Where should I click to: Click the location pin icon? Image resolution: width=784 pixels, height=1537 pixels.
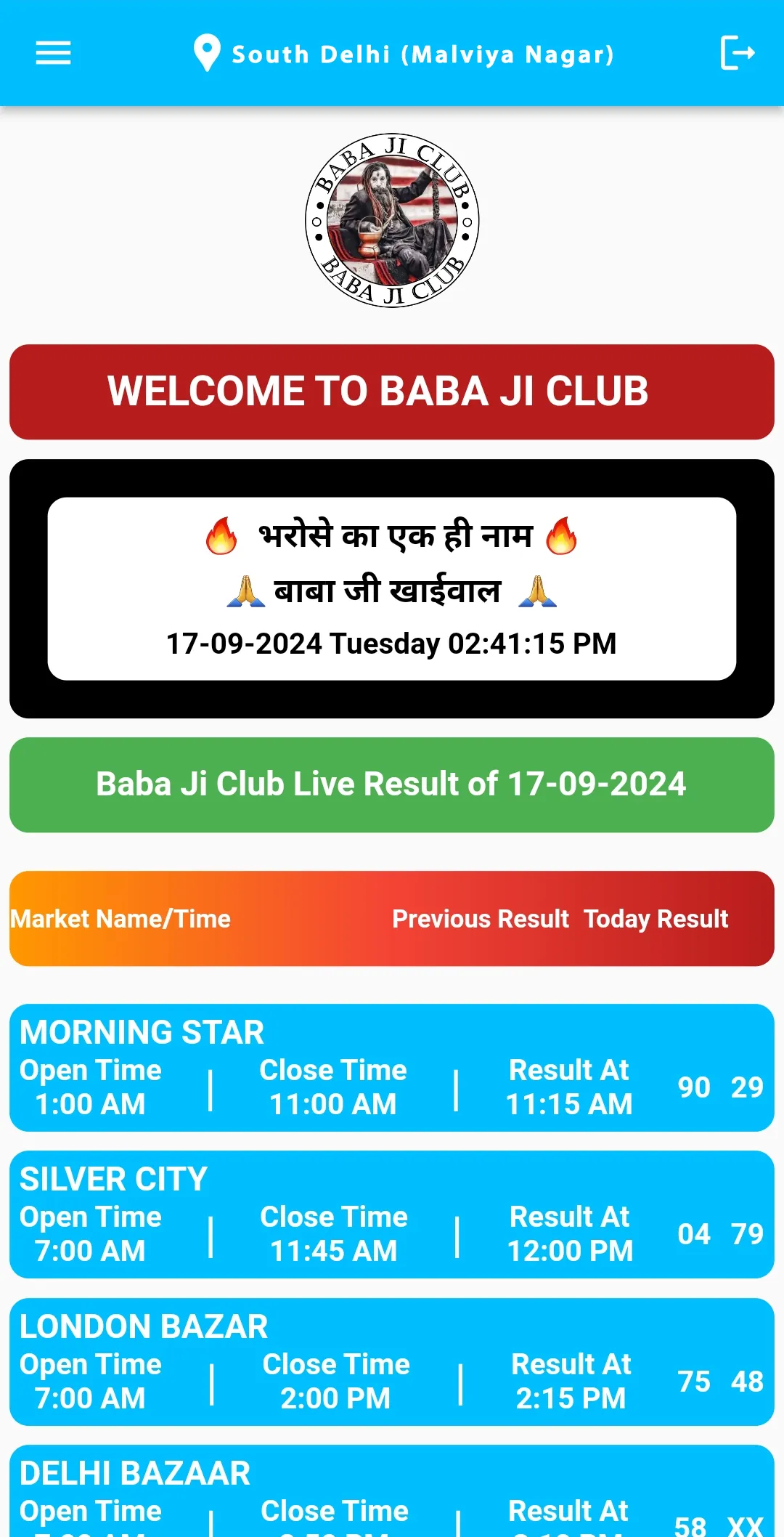(x=206, y=52)
